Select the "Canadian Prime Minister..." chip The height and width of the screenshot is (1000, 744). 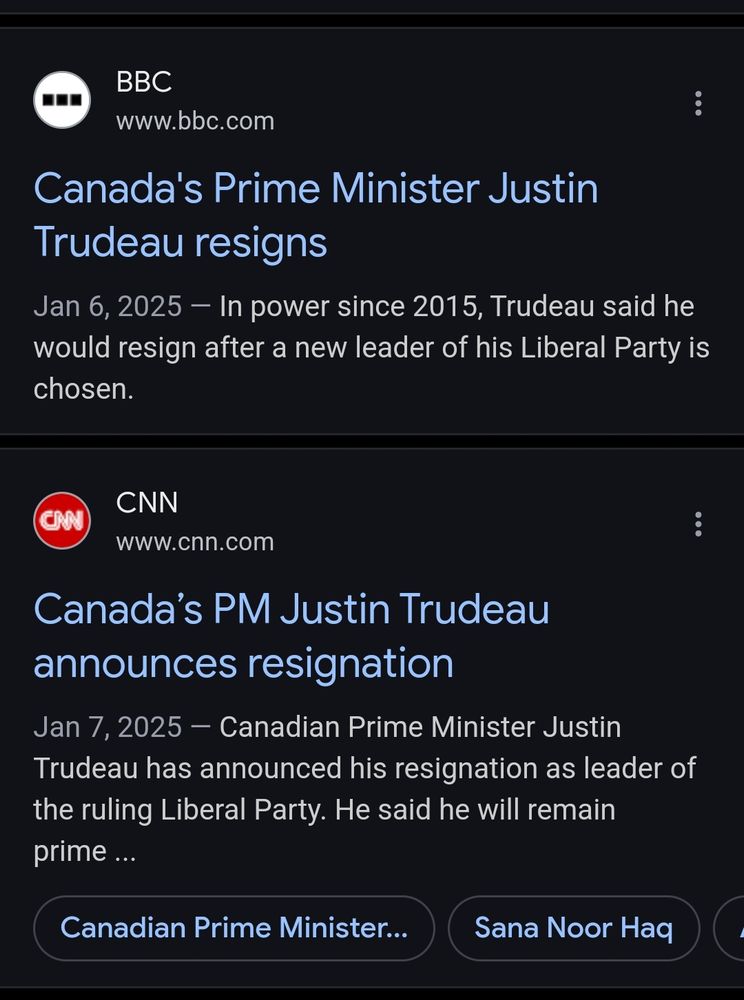point(234,928)
